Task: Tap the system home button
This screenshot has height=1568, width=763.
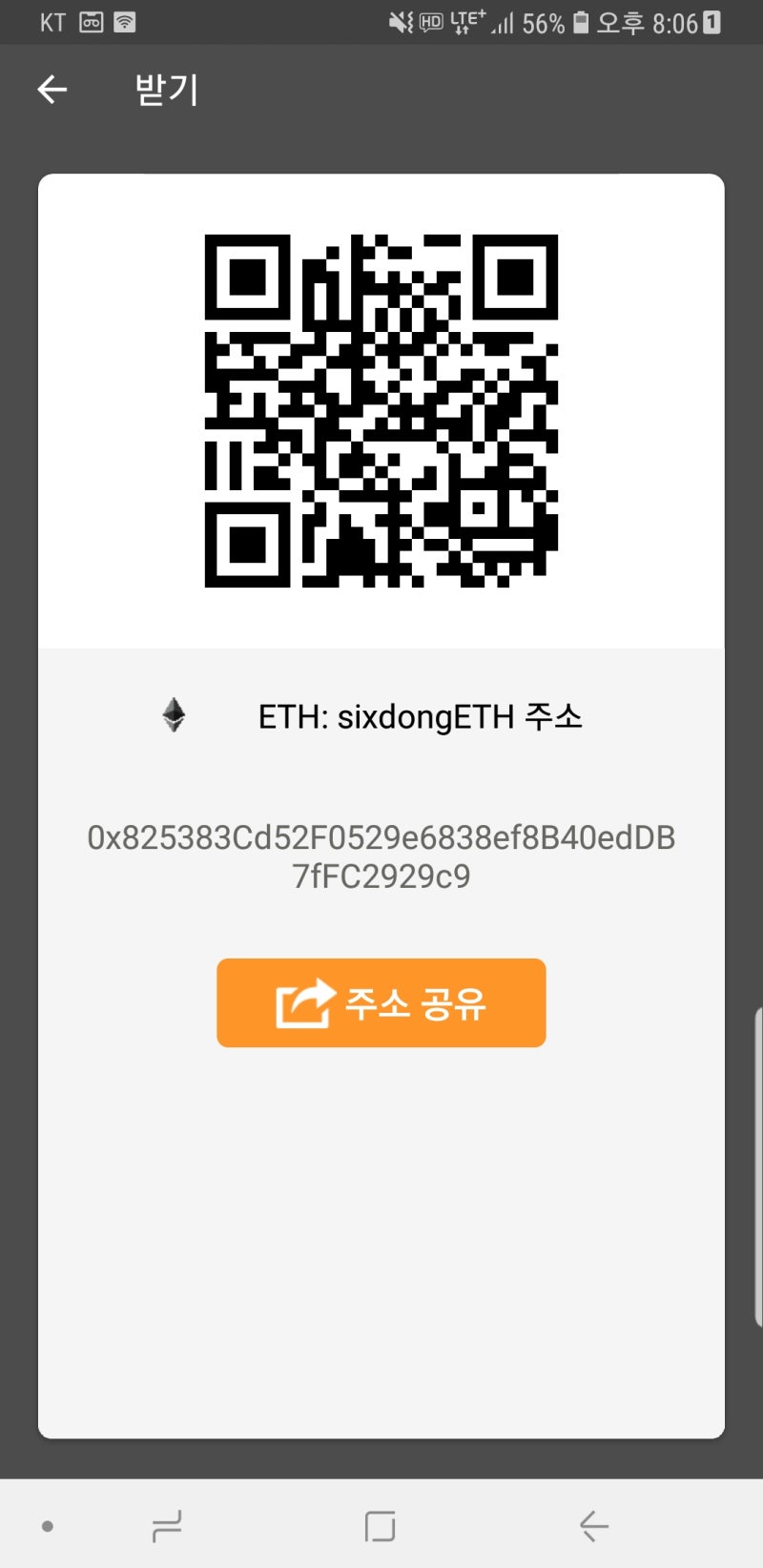Action: point(381,1526)
